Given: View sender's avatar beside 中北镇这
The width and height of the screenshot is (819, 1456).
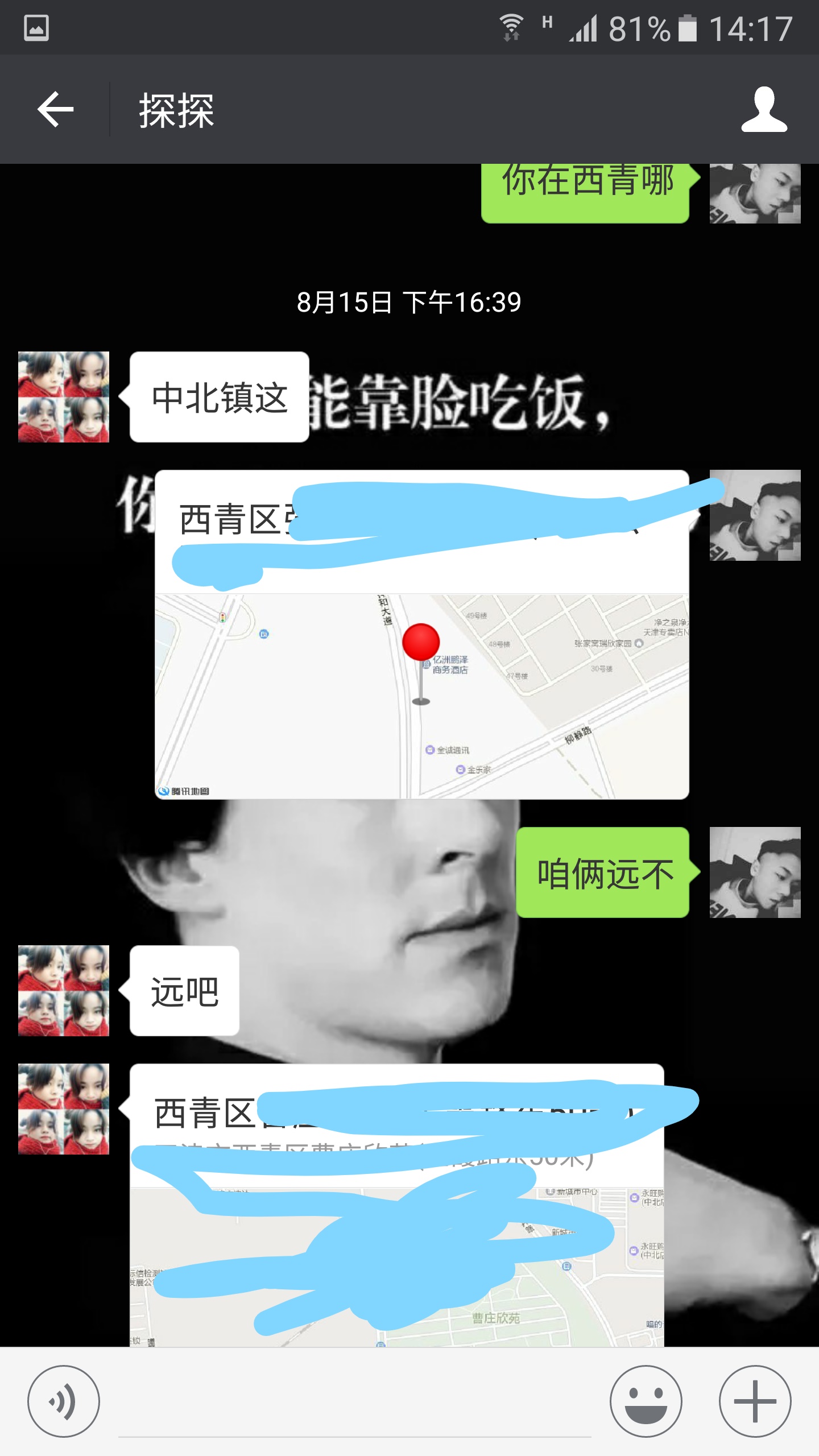Looking at the screenshot, I should pyautogui.click(x=64, y=397).
